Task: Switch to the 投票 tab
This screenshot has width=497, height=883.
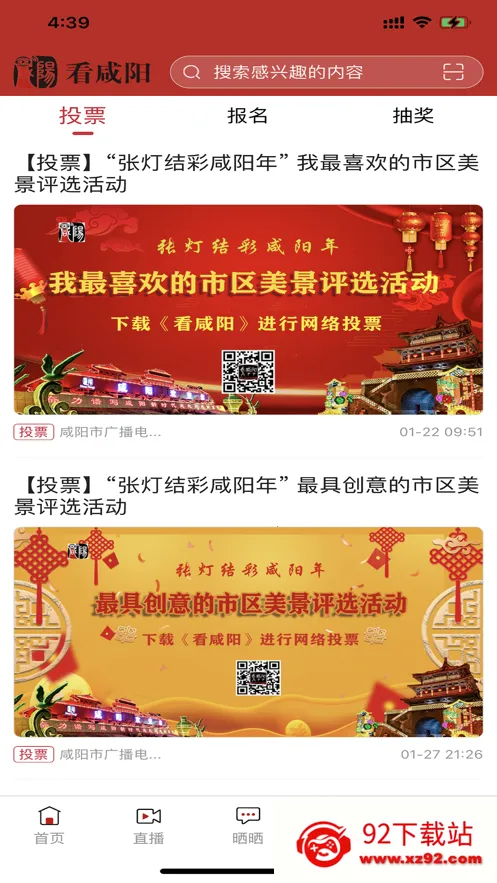Action: click(83, 115)
